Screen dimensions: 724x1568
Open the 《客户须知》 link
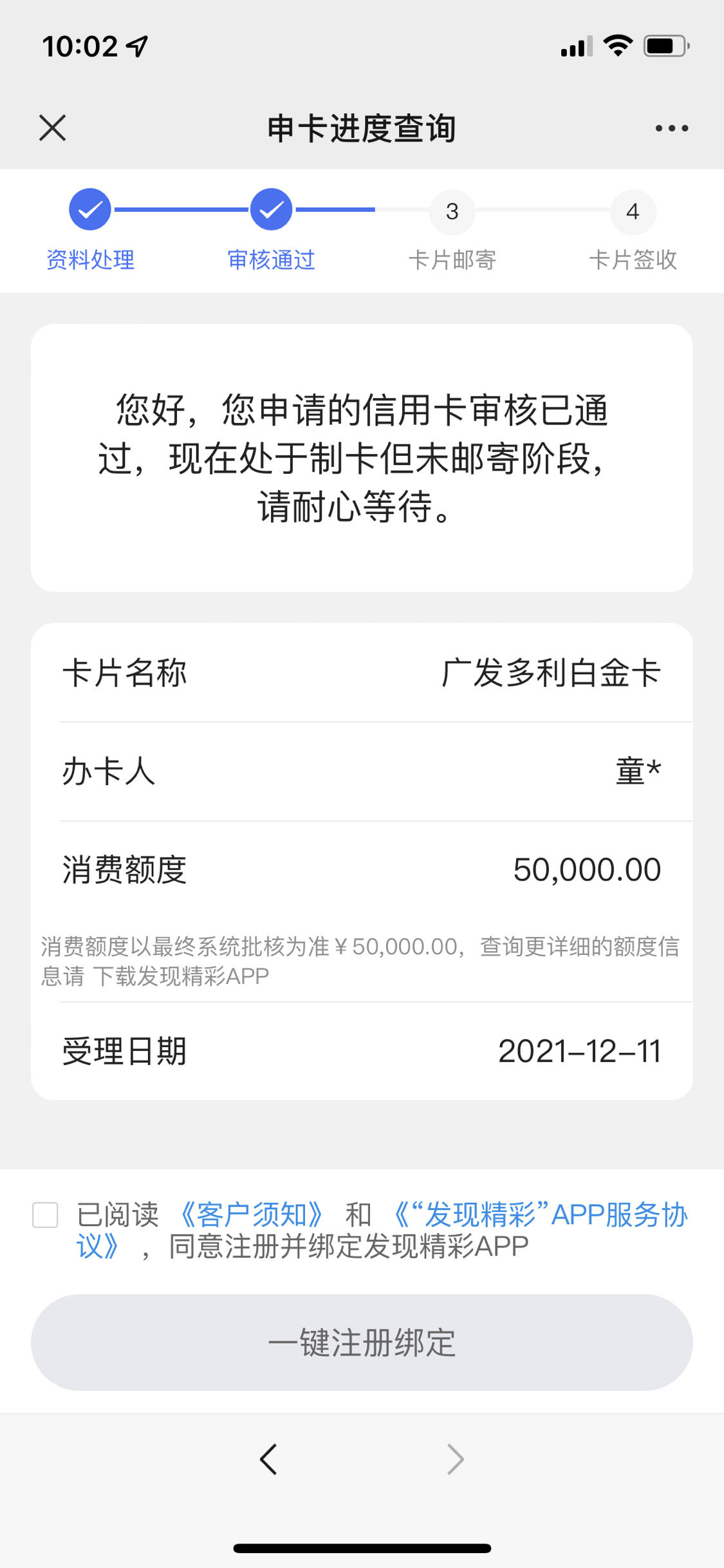click(251, 1214)
